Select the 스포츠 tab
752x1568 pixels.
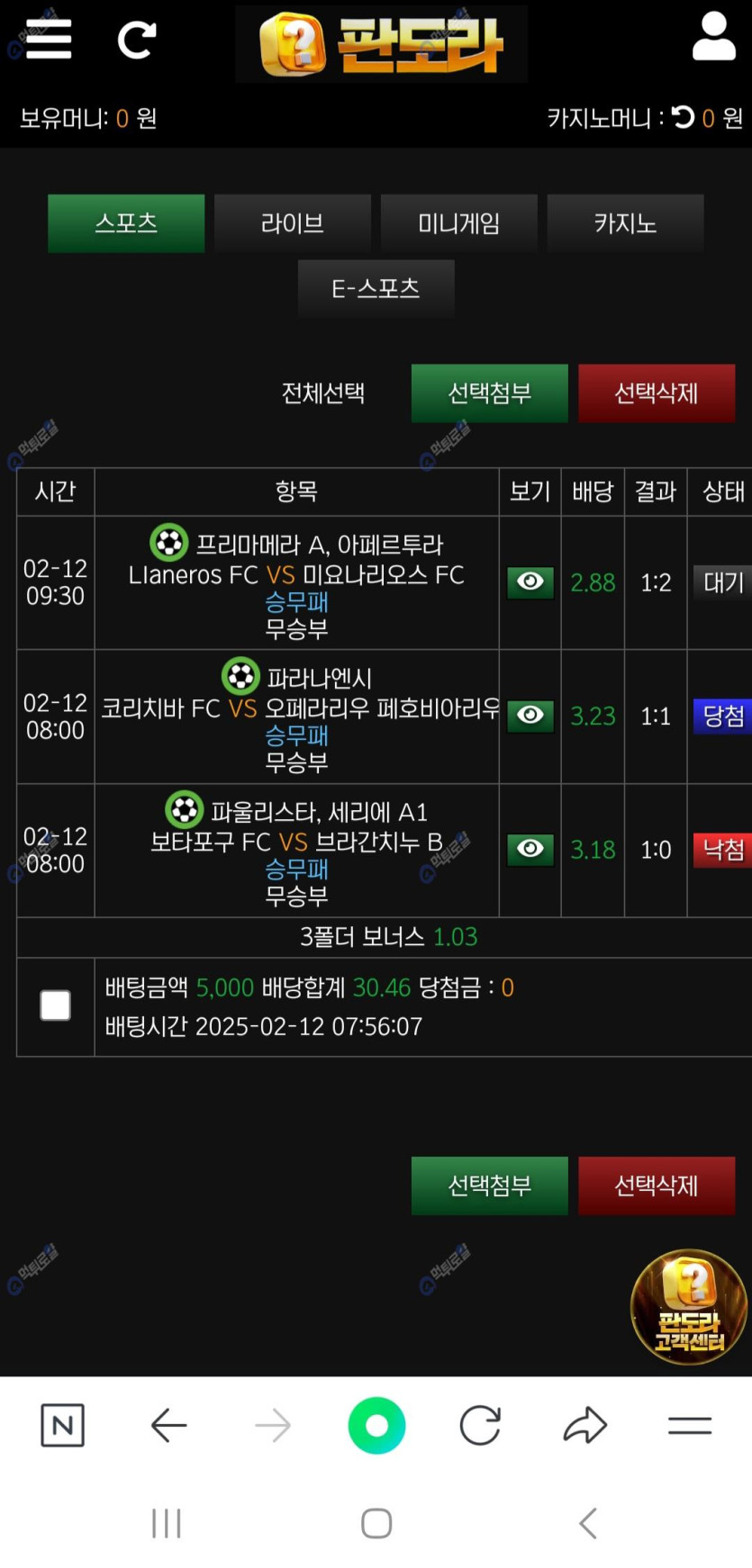pos(126,223)
